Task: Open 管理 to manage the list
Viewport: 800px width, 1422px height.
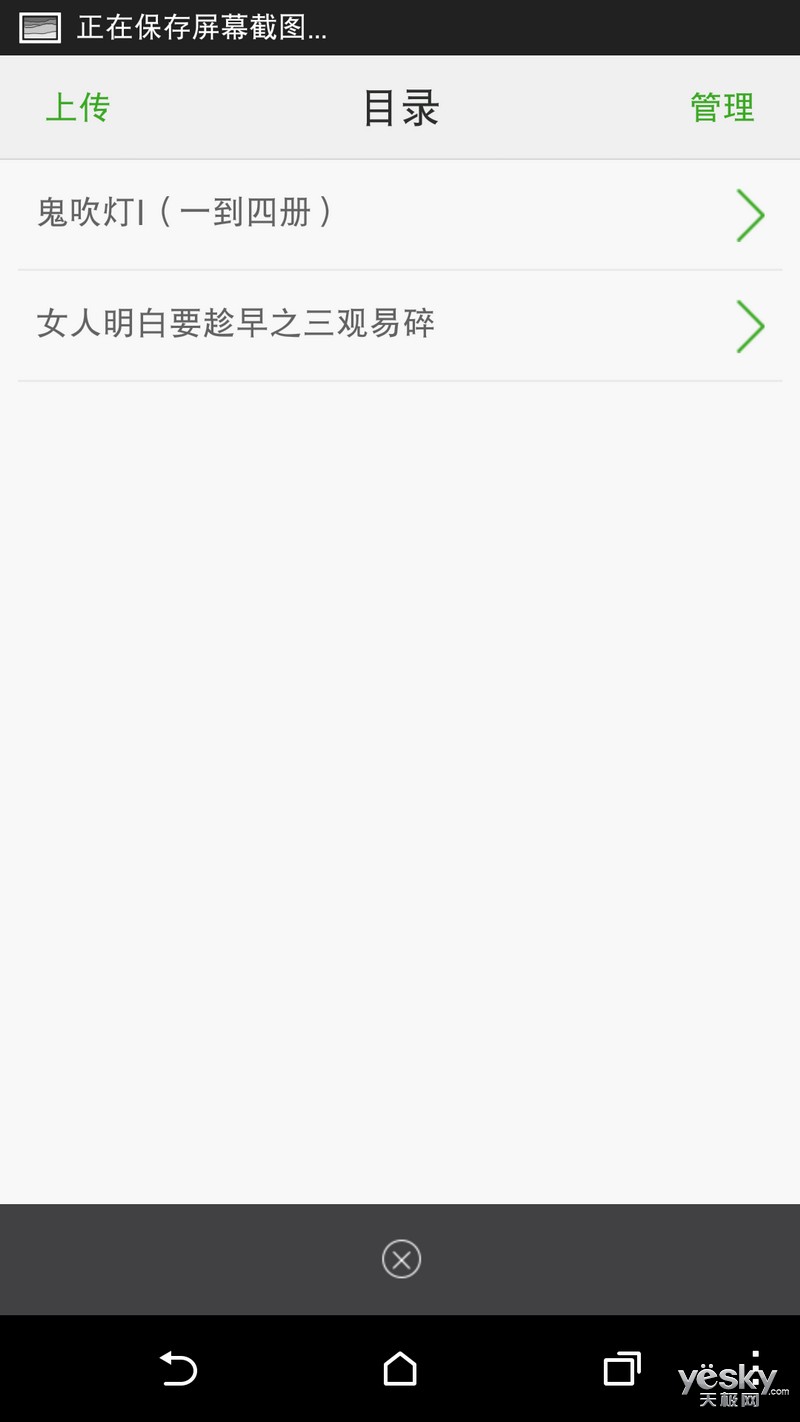Action: point(722,107)
